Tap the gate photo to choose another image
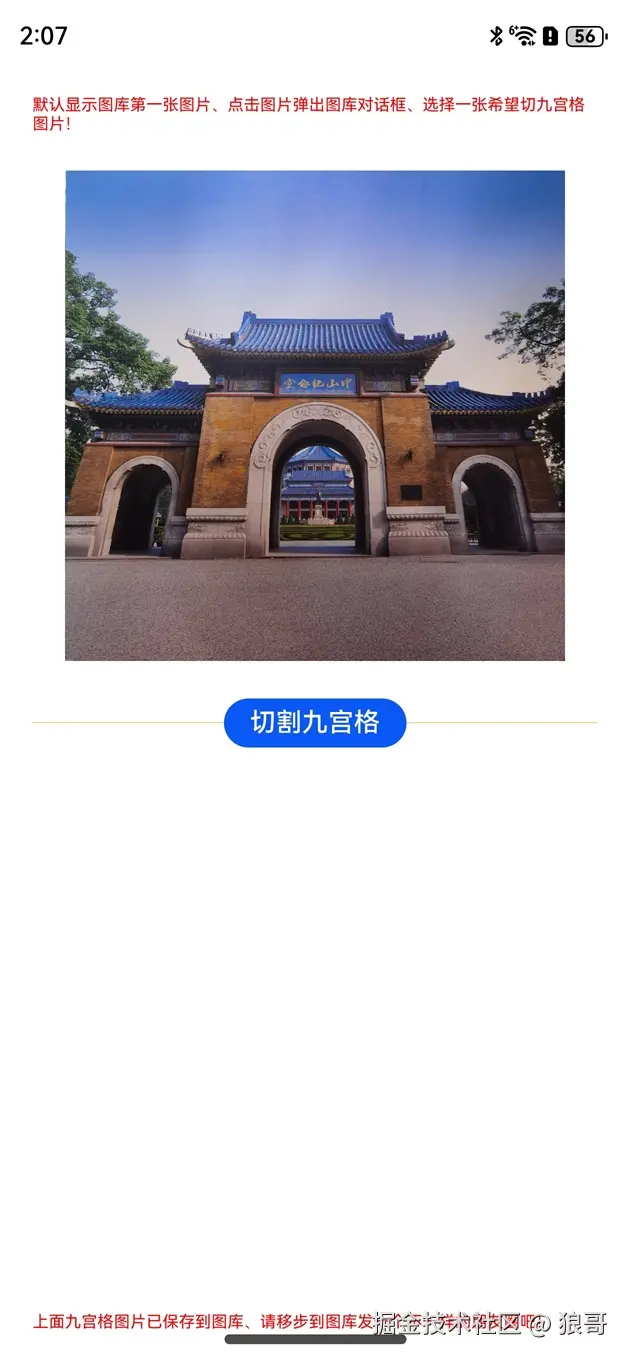Viewport: 630px width, 1360px height. 315,415
